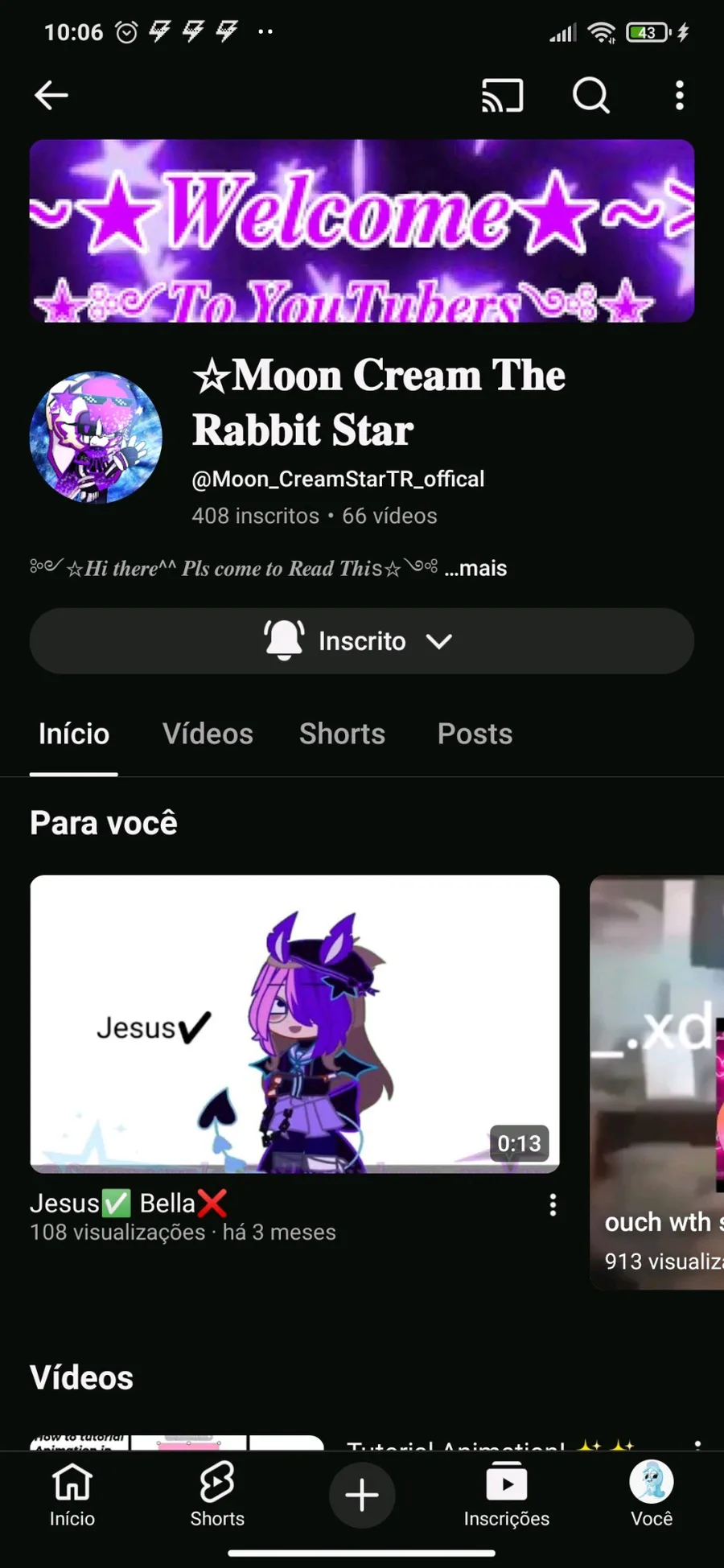This screenshot has width=724, height=1568.
Task: View the channel profile picture
Action: (96, 437)
